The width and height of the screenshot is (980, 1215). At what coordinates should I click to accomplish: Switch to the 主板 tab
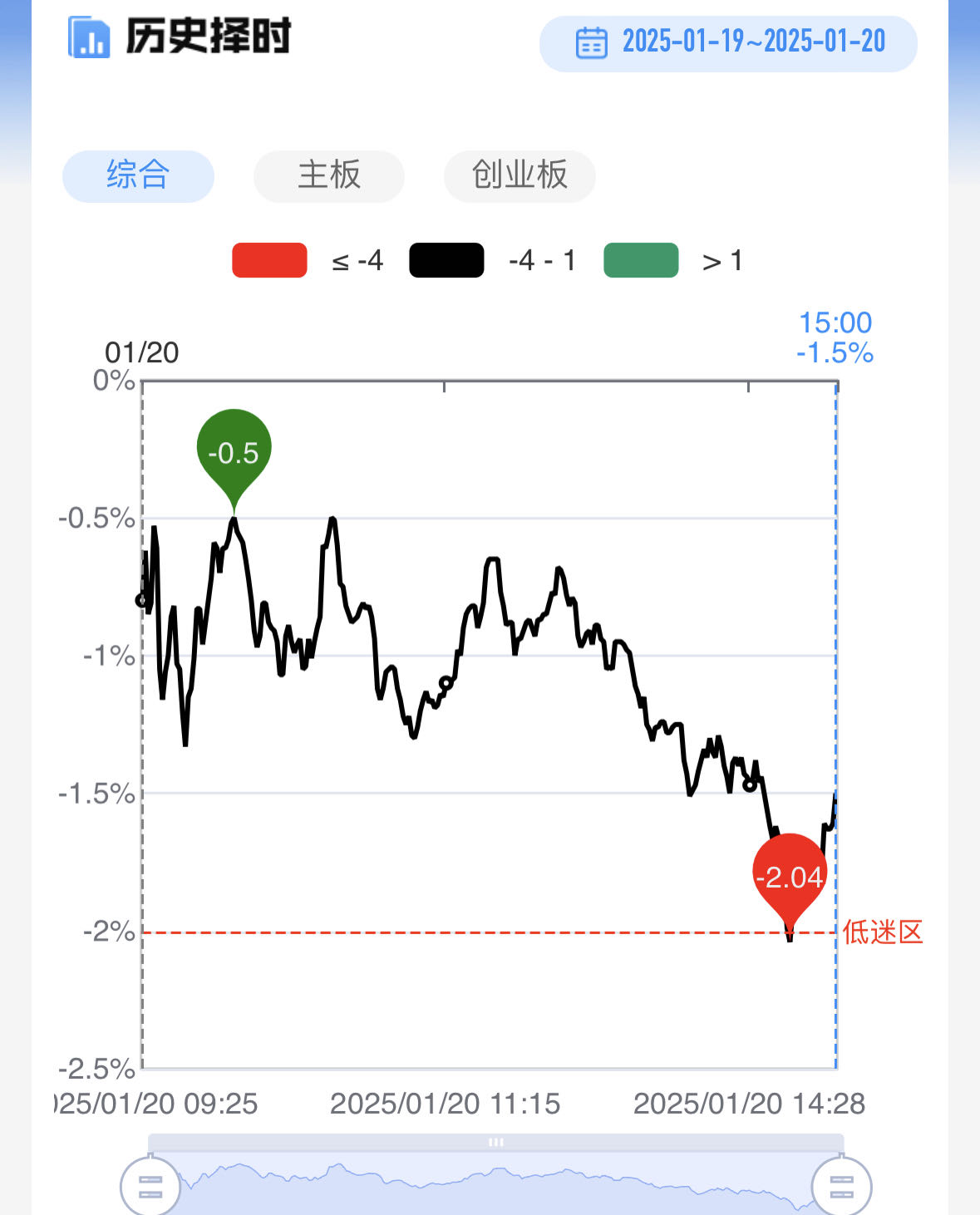coord(329,175)
